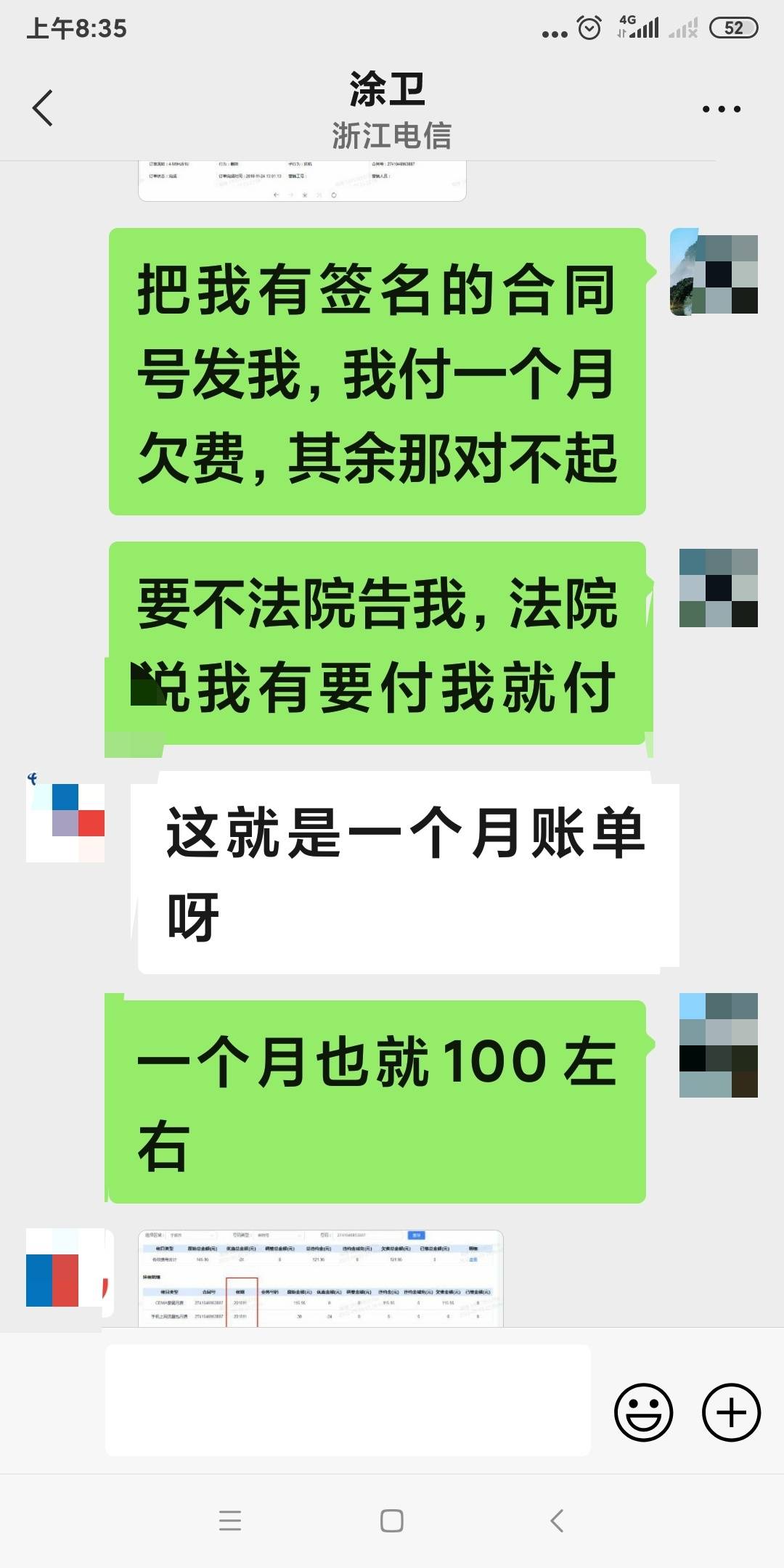The image size is (784, 1568).
Task: Open the emoji picker
Action: [643, 1412]
